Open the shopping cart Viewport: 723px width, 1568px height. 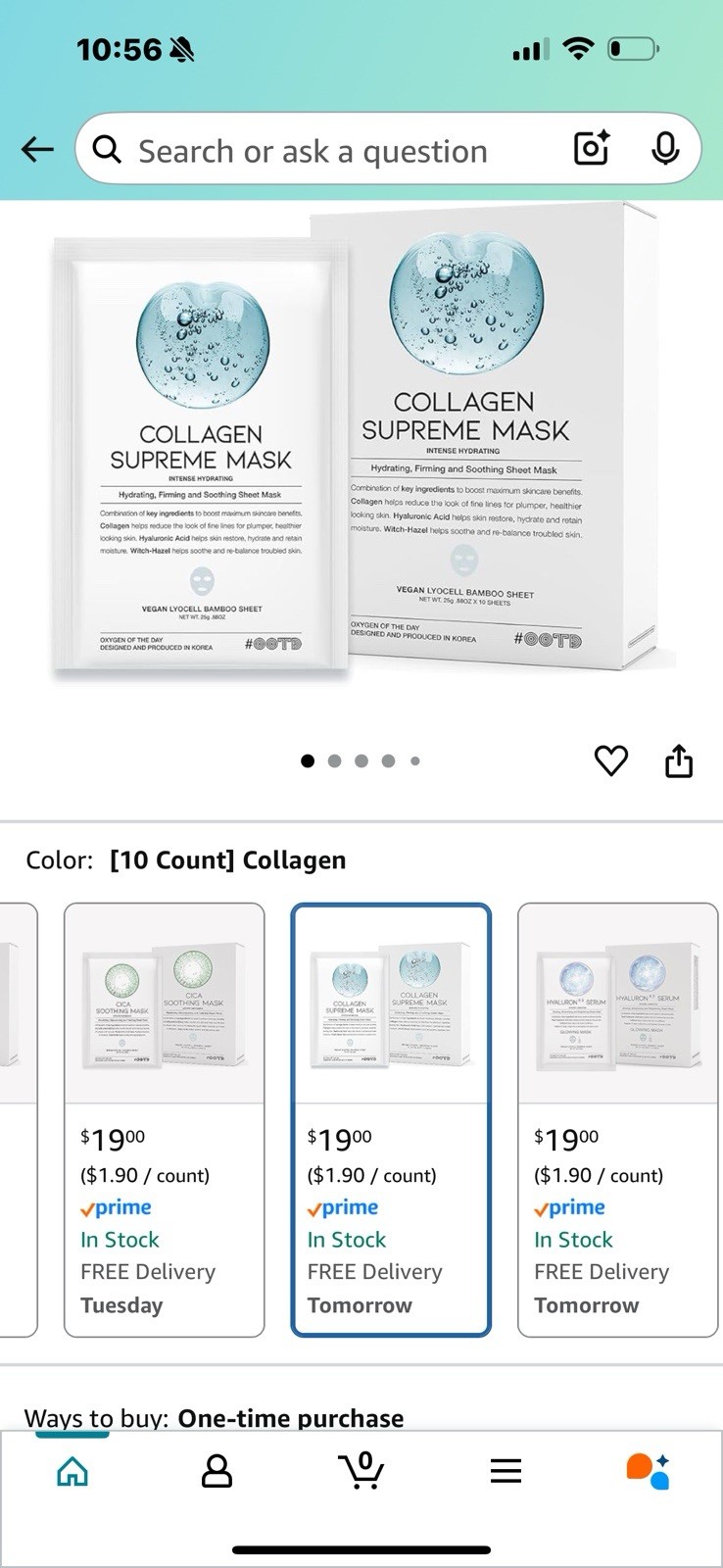click(361, 1471)
